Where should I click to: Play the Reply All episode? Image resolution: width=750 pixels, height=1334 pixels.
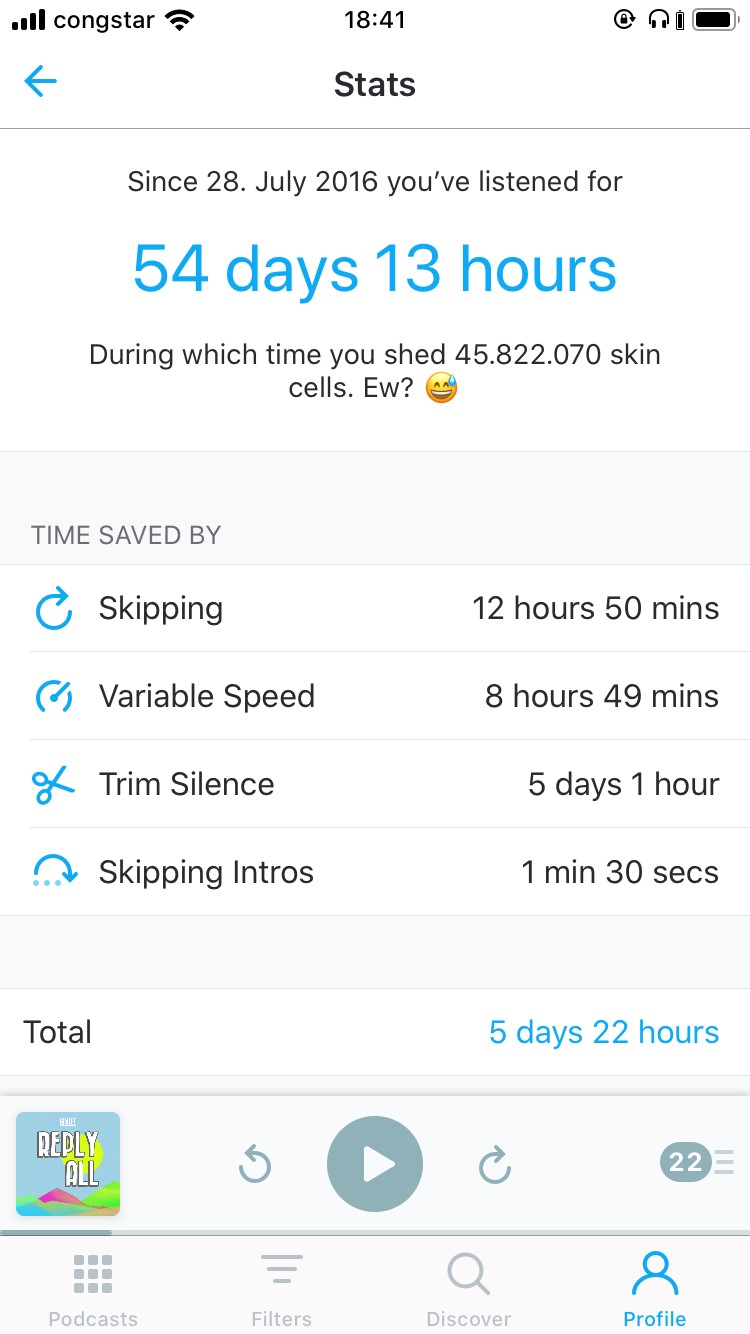click(375, 1164)
